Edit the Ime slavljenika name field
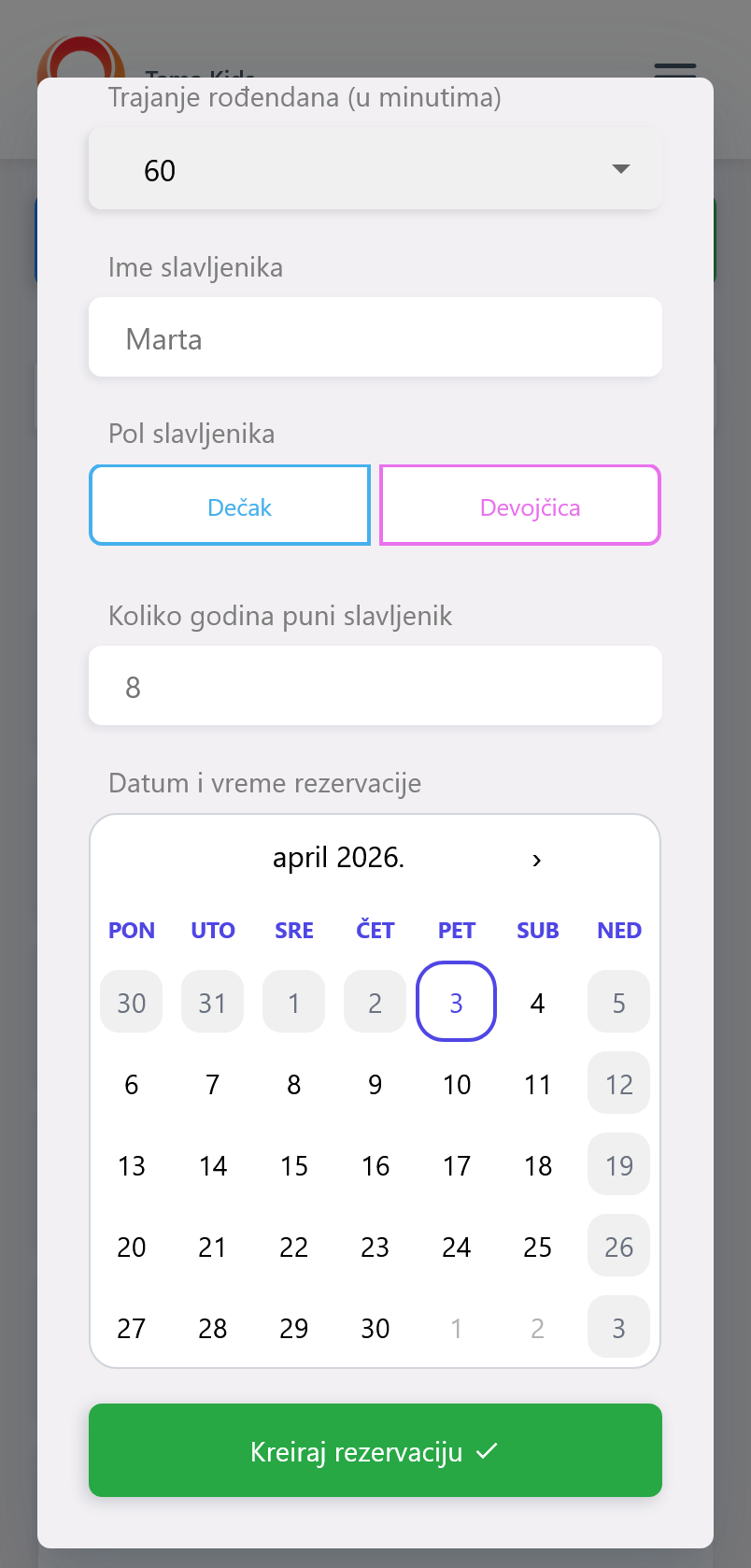This screenshot has height=1568, width=751. [x=375, y=337]
